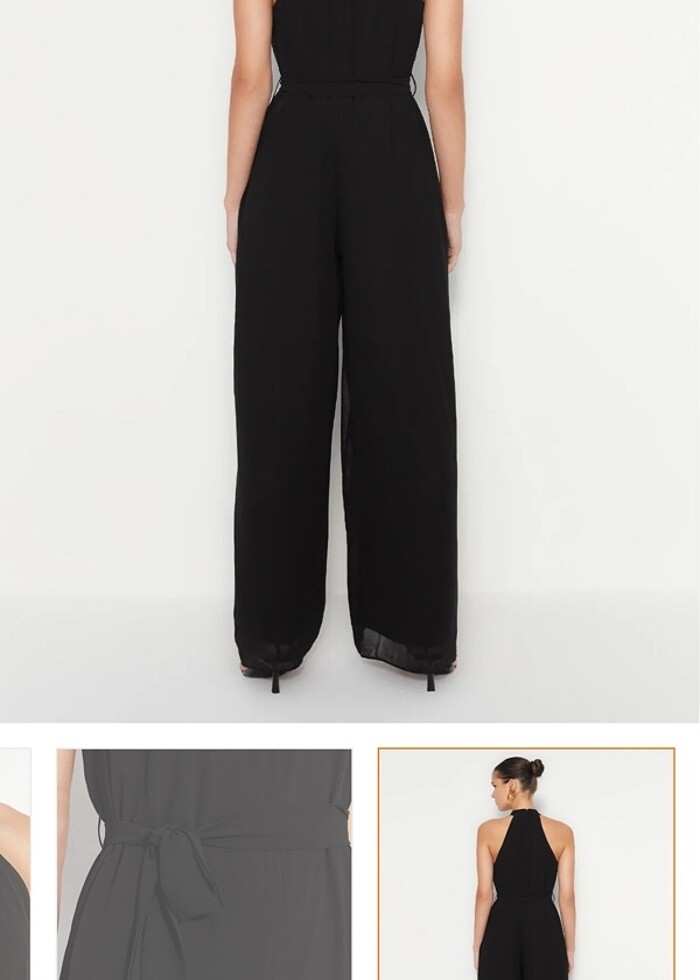Open the large trousers product photo

click(x=348, y=360)
